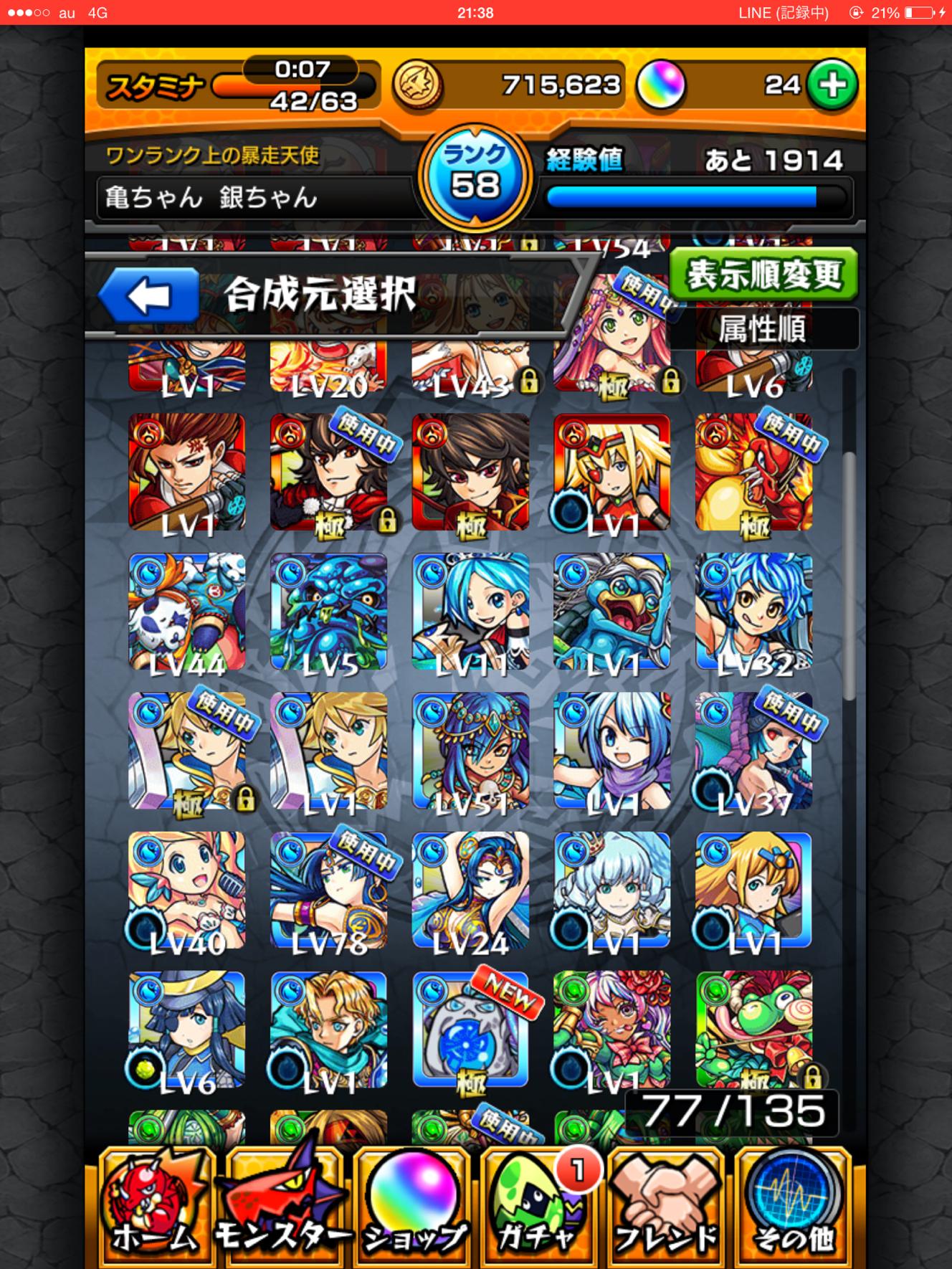Screen dimensions: 952x1269
Task: Go back with the blue arrow button
Action: coord(148,295)
